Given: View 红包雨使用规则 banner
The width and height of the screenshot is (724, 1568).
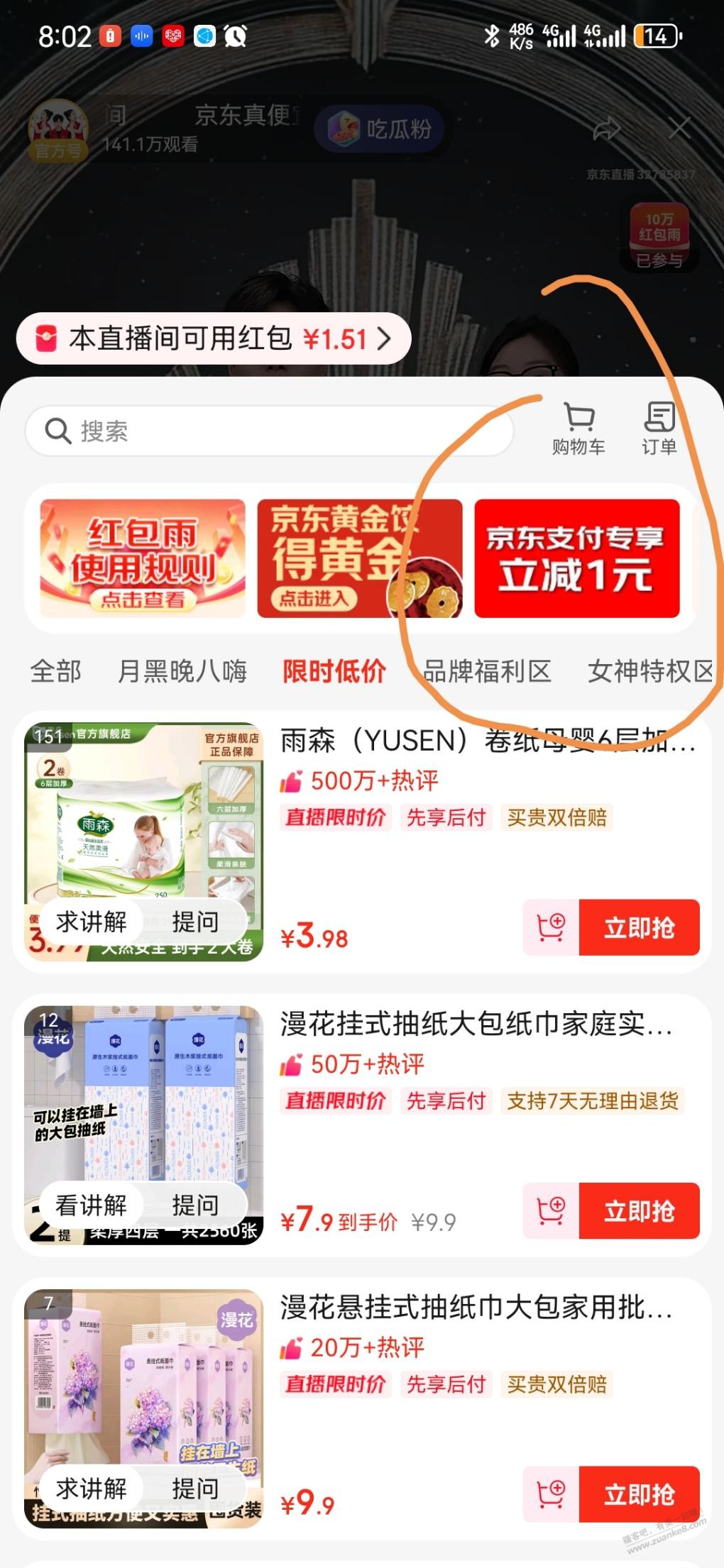Looking at the screenshot, I should 143,558.
